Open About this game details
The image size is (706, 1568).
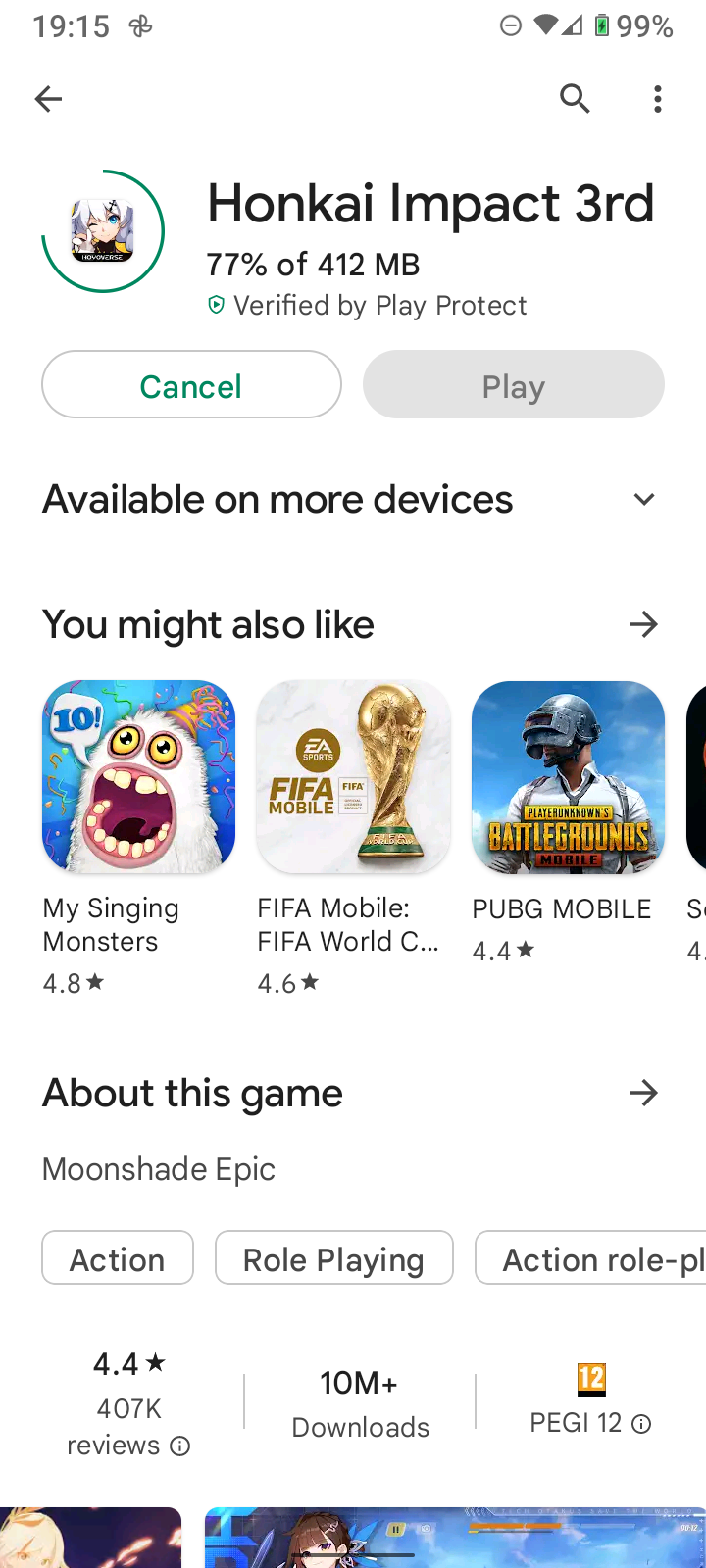643,1093
